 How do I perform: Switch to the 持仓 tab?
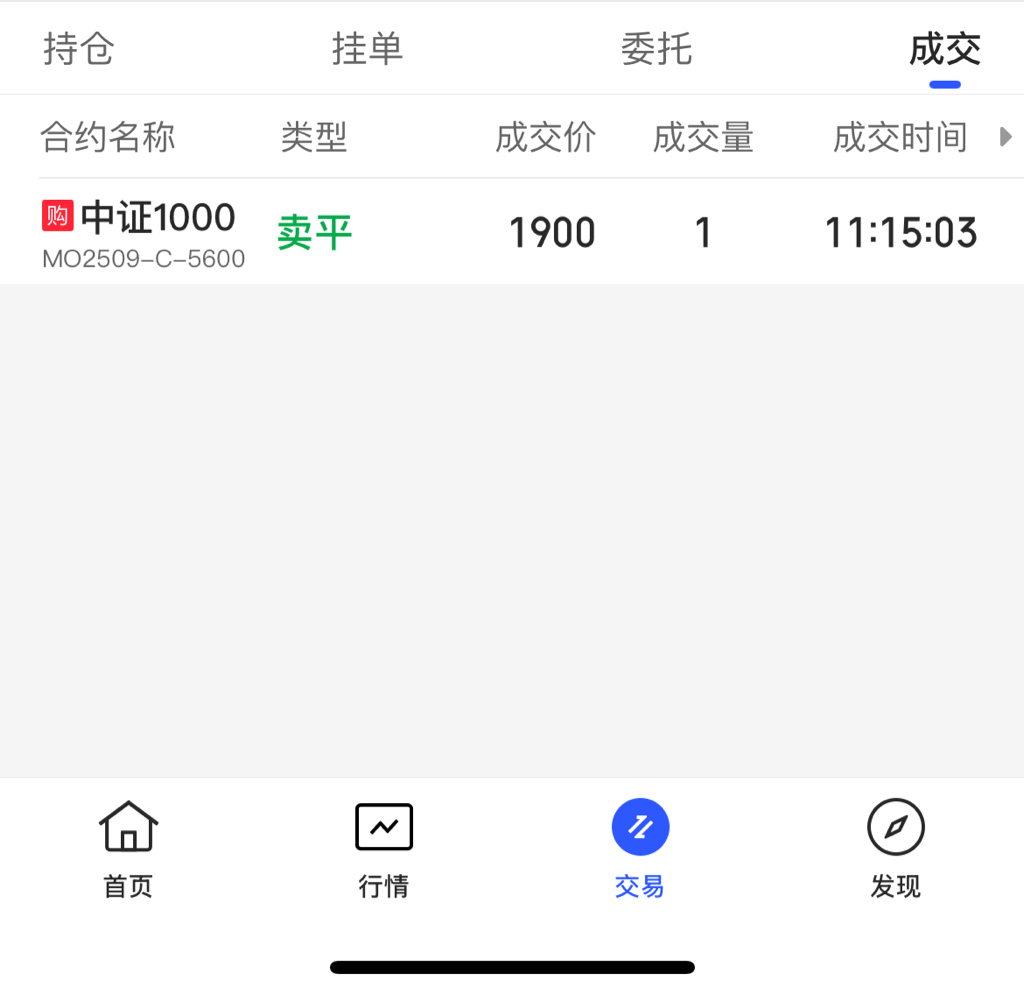pos(79,49)
